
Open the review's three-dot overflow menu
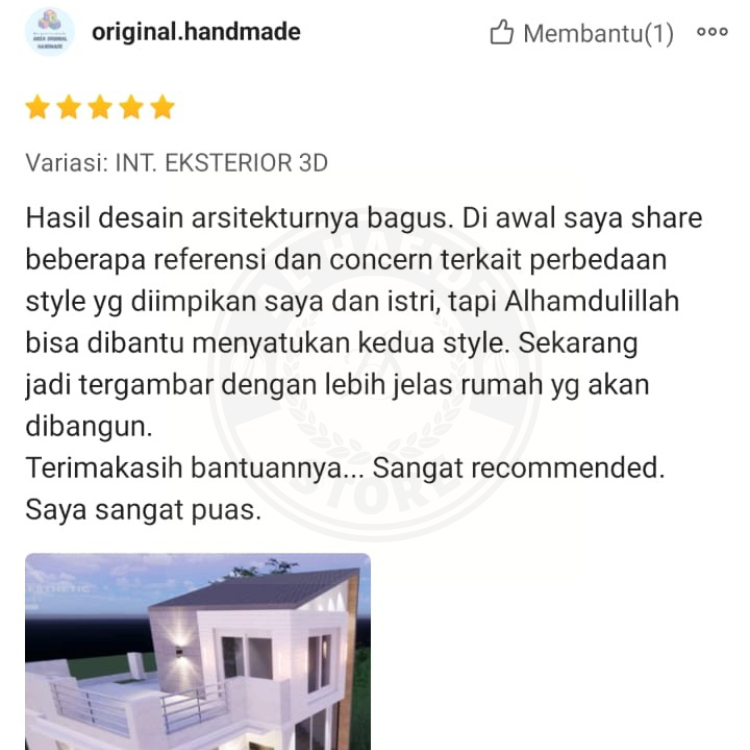(x=712, y=33)
